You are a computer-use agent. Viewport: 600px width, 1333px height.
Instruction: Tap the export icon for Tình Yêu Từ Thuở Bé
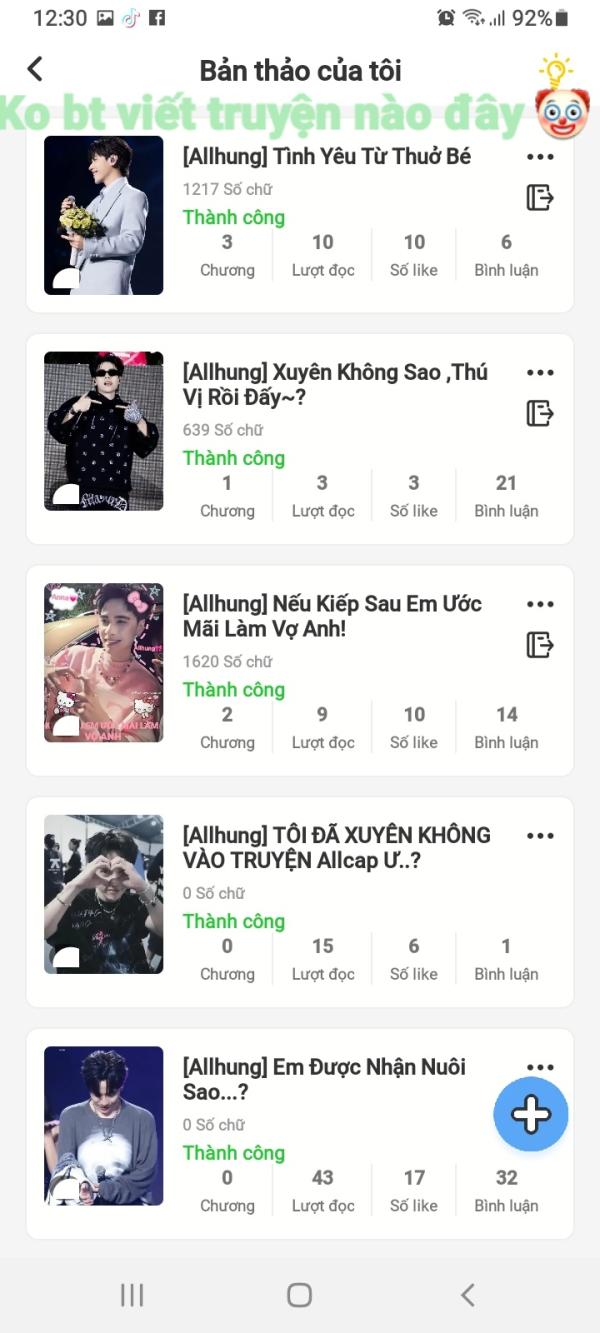tap(540, 198)
